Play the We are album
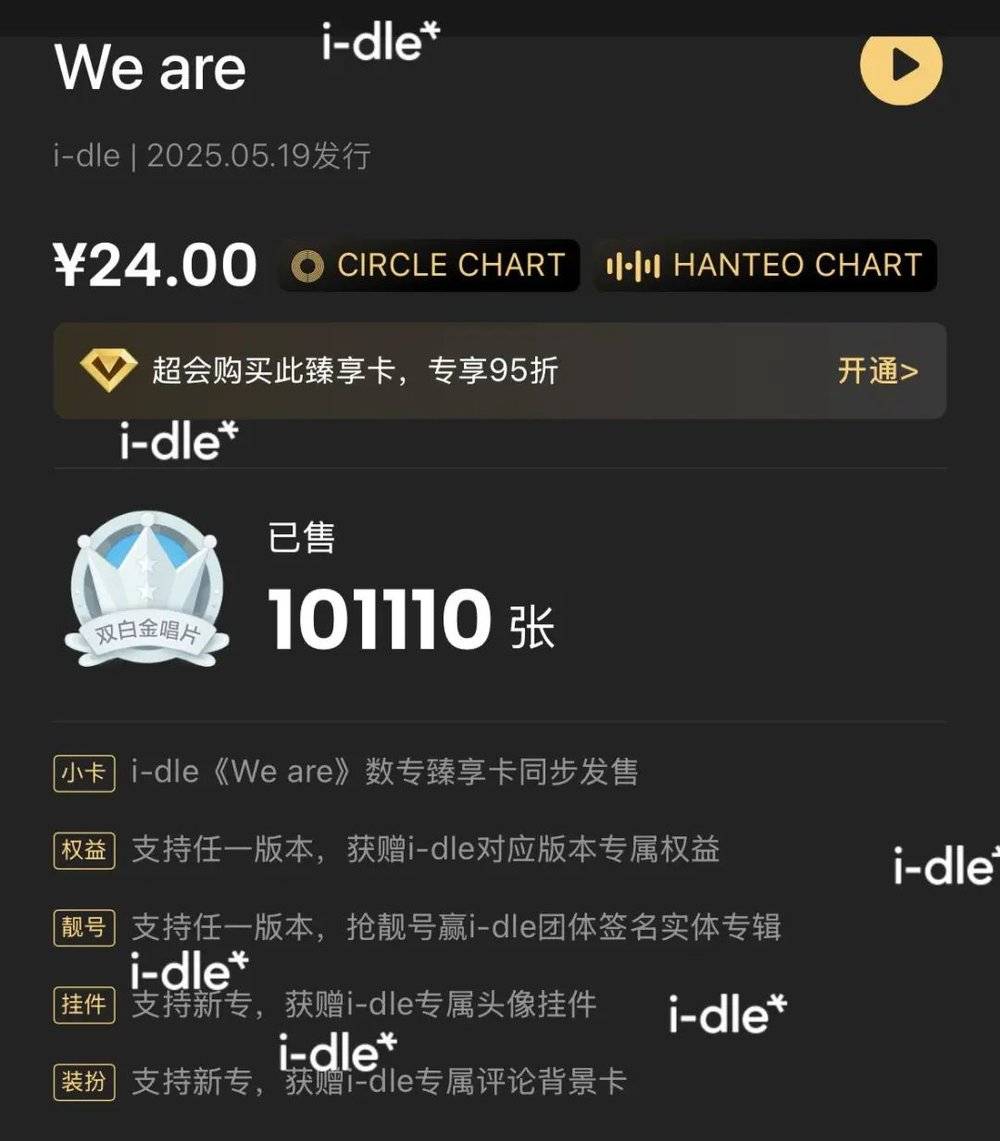The width and height of the screenshot is (1000, 1141). [x=901, y=66]
